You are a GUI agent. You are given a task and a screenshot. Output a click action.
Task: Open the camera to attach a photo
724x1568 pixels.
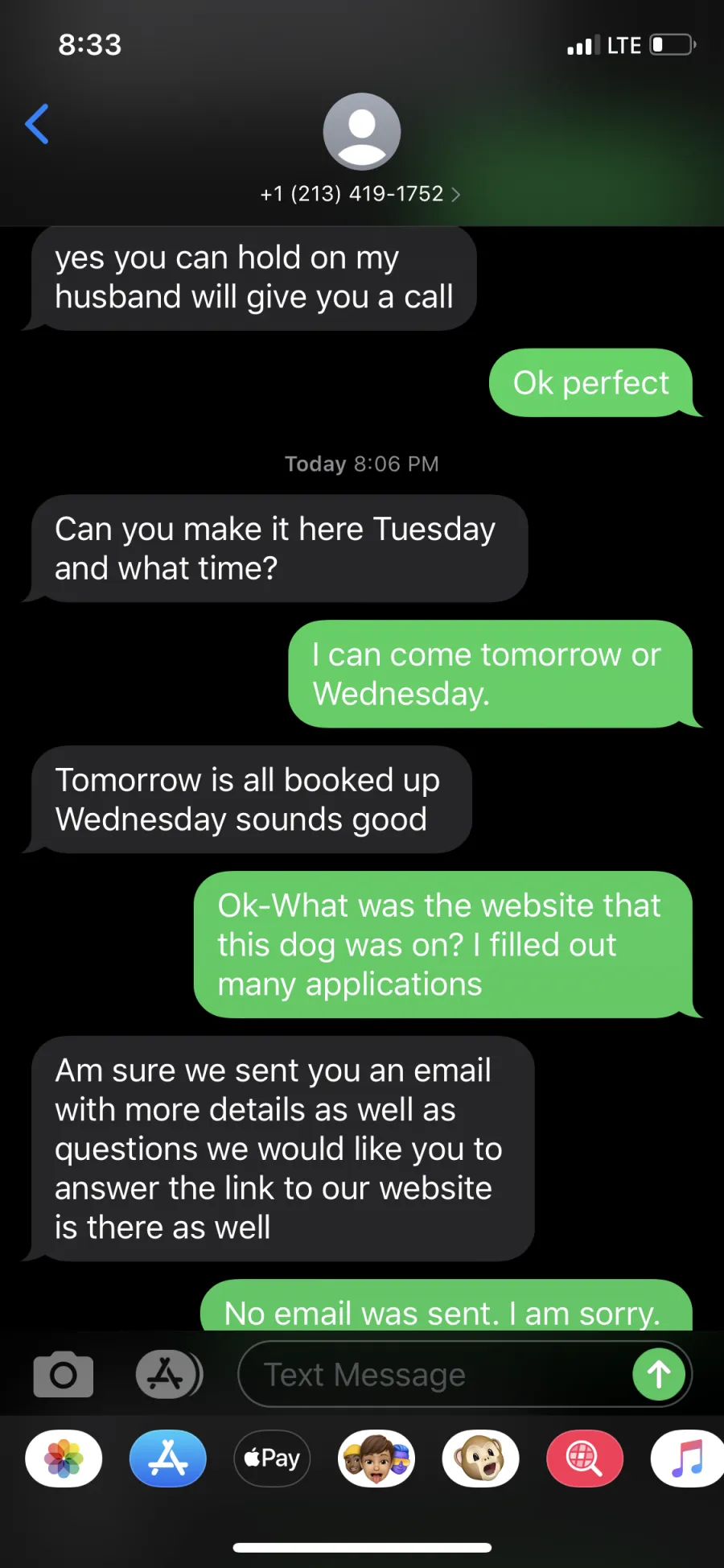[x=64, y=1374]
